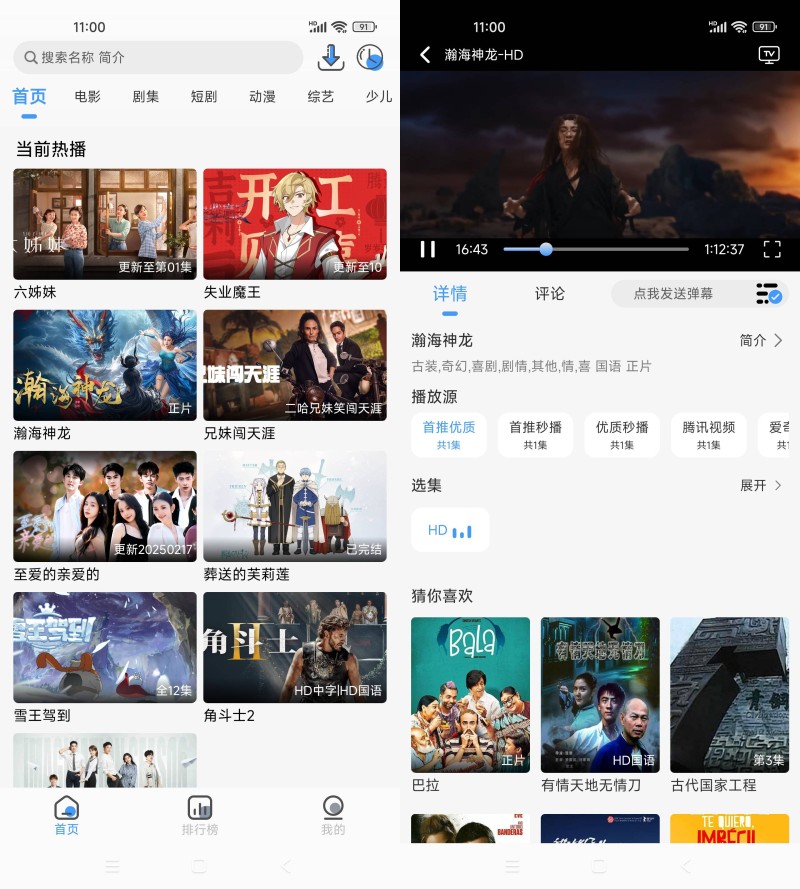
Task: Switch to the 电影 category tab
Action: tap(88, 97)
